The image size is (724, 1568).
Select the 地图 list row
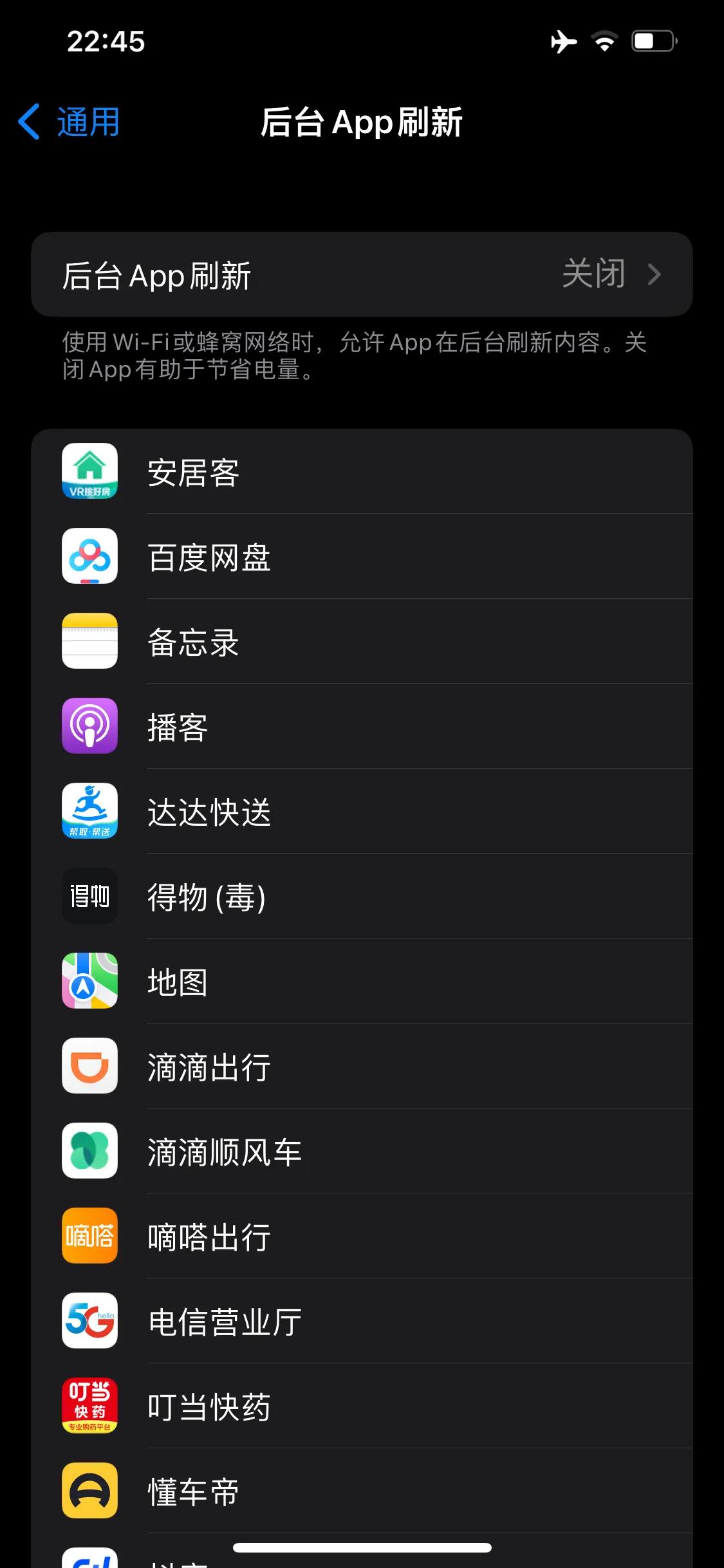(x=362, y=981)
